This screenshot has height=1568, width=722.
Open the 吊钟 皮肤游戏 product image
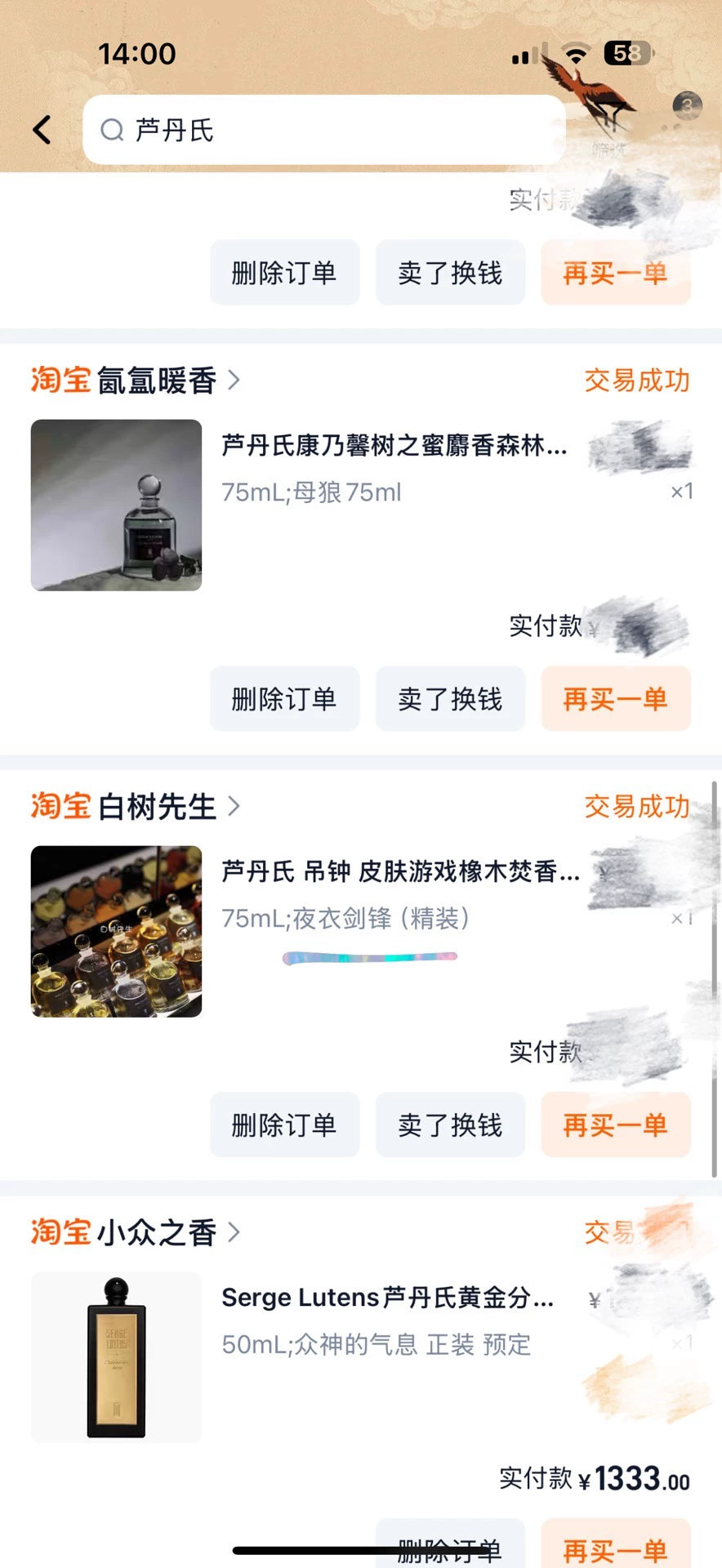coord(116,932)
